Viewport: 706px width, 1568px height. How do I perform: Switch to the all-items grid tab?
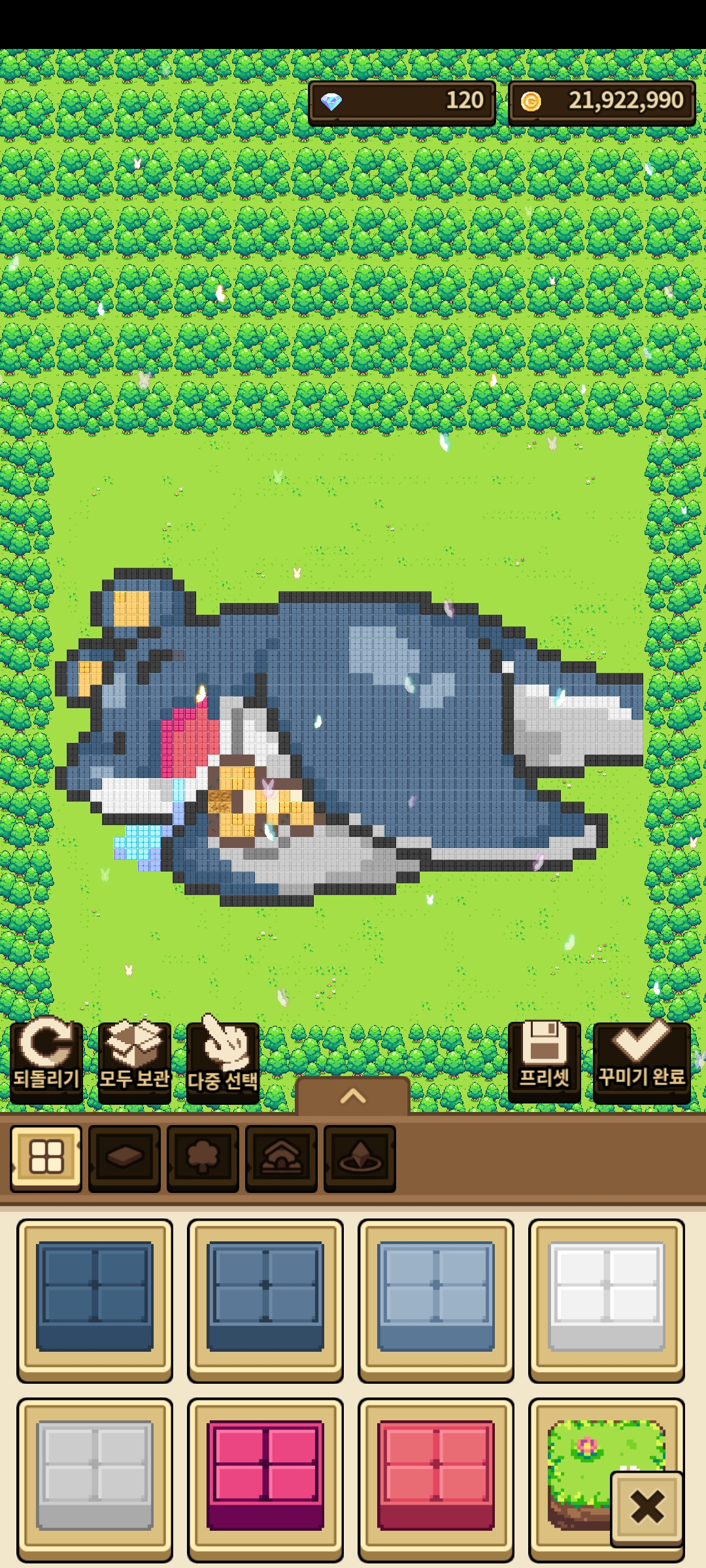click(x=46, y=1158)
